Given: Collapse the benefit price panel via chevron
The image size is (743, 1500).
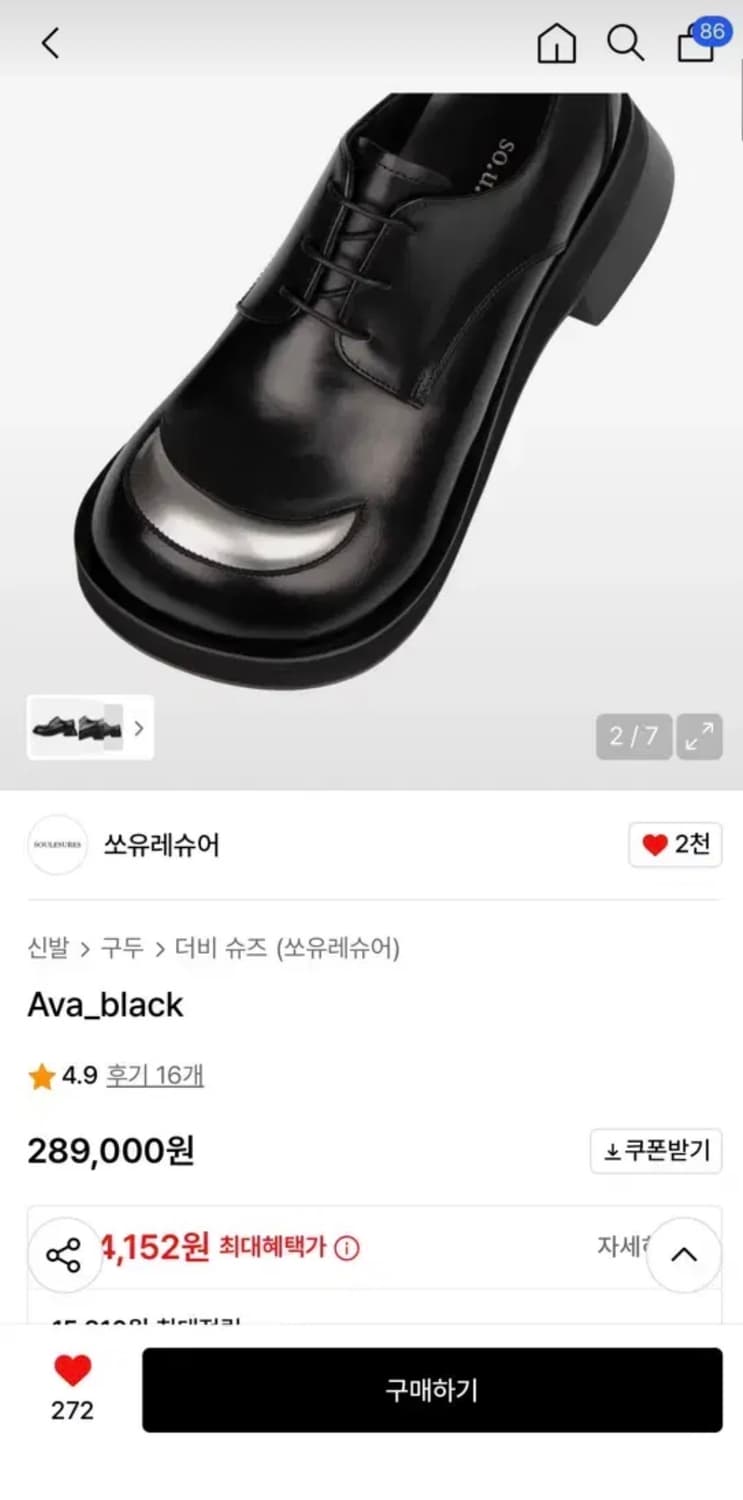Looking at the screenshot, I should [x=683, y=1255].
